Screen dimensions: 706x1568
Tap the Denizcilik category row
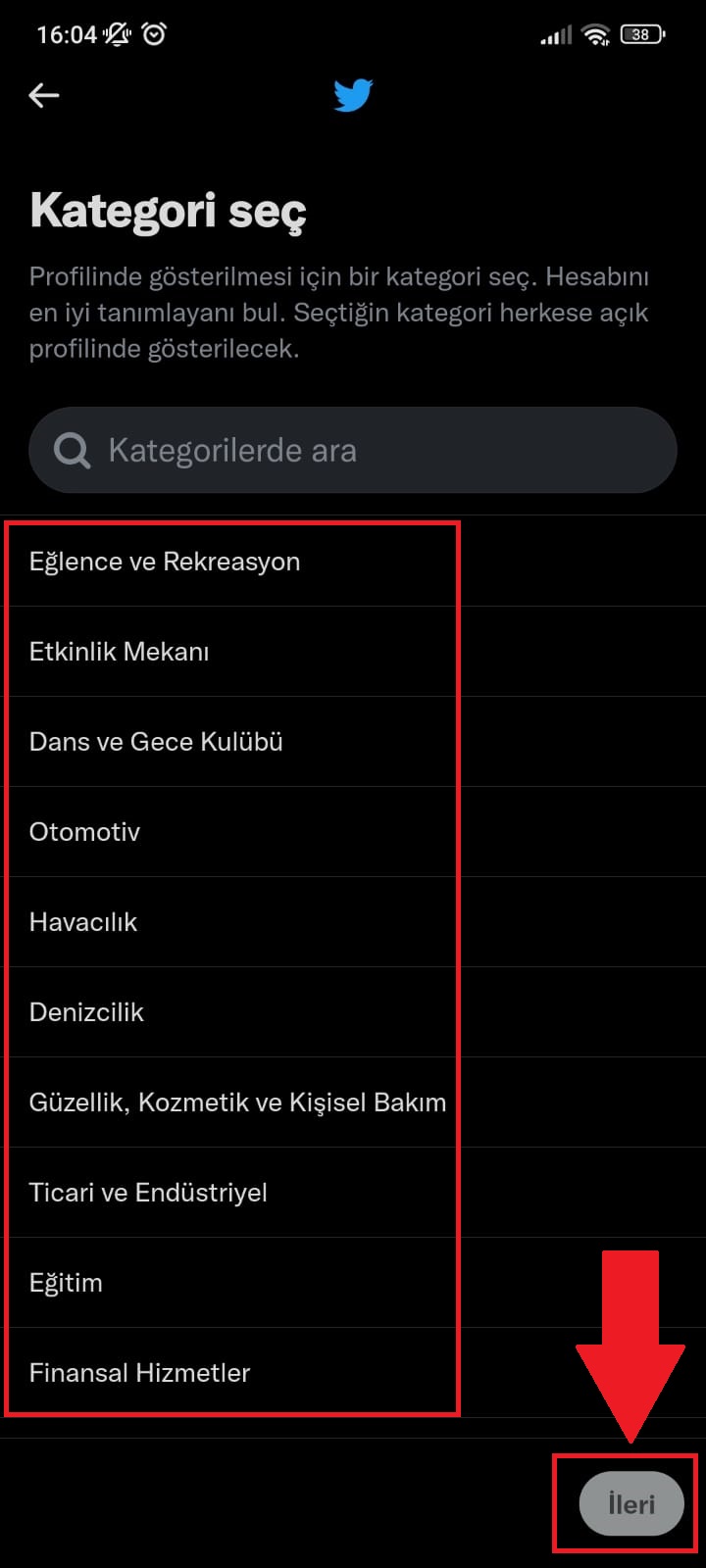point(87,1012)
